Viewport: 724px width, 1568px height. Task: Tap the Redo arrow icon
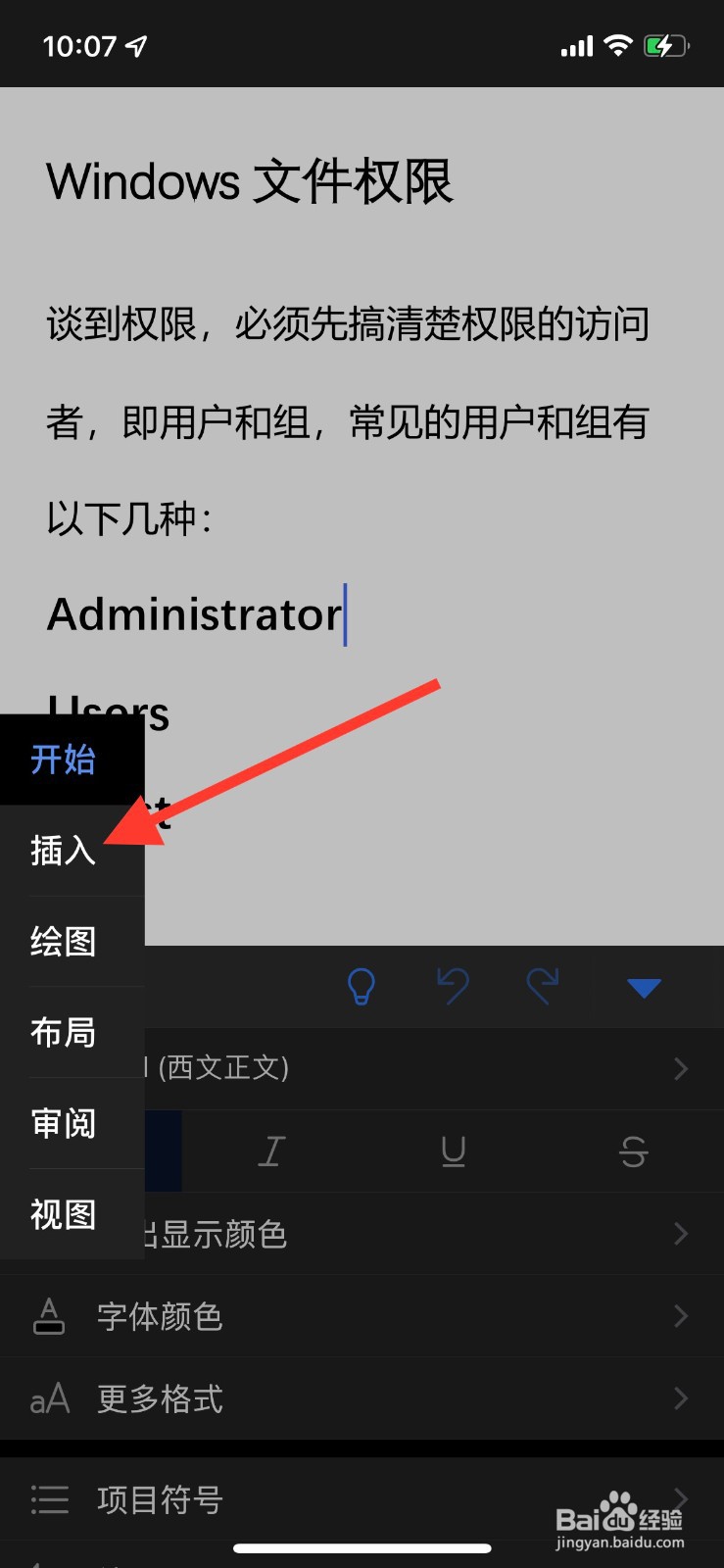tap(543, 987)
